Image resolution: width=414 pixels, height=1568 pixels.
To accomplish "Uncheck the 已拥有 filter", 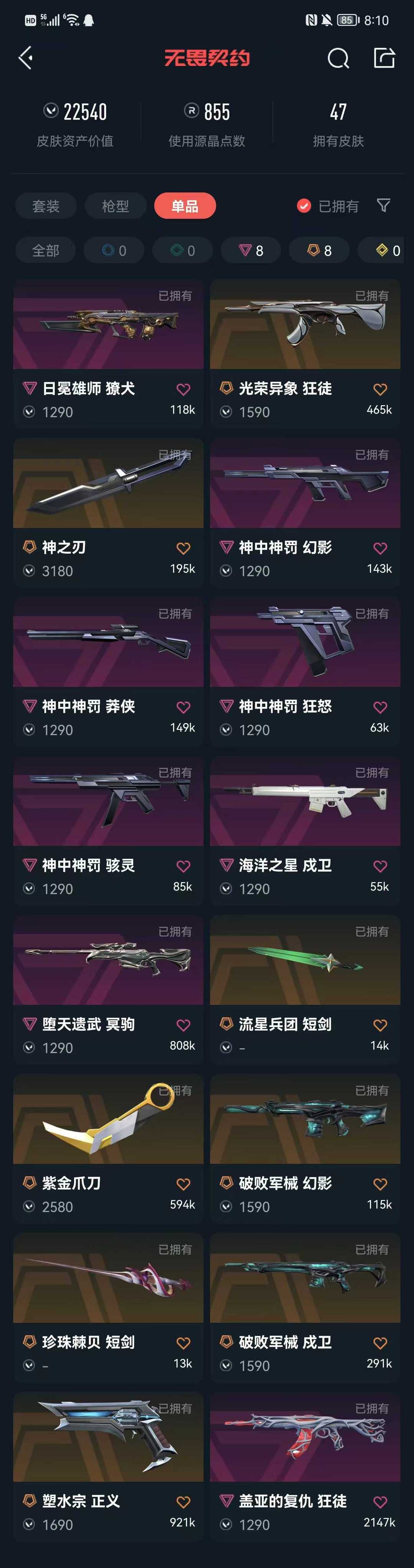I will click(x=304, y=206).
